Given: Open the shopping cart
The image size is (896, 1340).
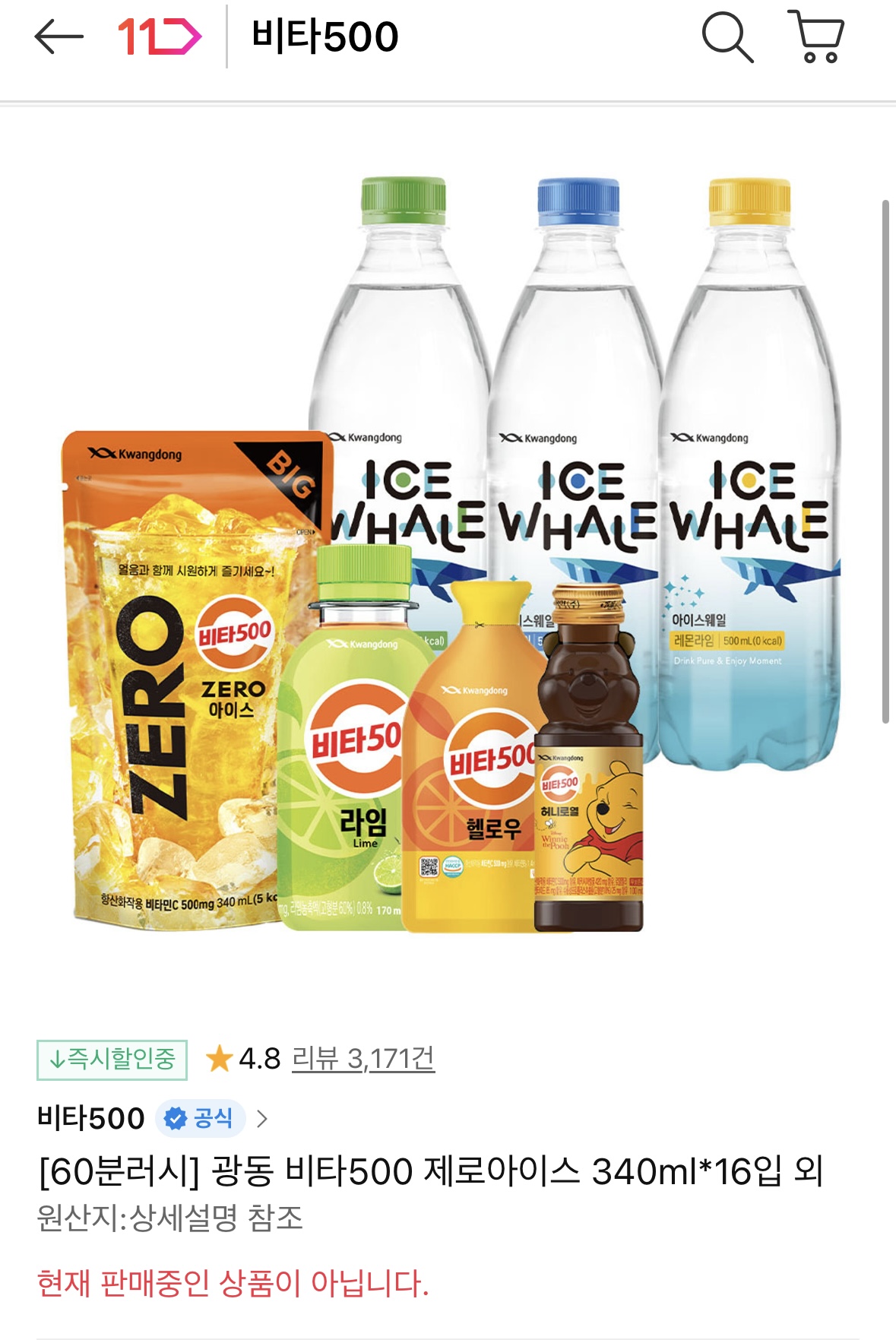Looking at the screenshot, I should click(x=815, y=36).
